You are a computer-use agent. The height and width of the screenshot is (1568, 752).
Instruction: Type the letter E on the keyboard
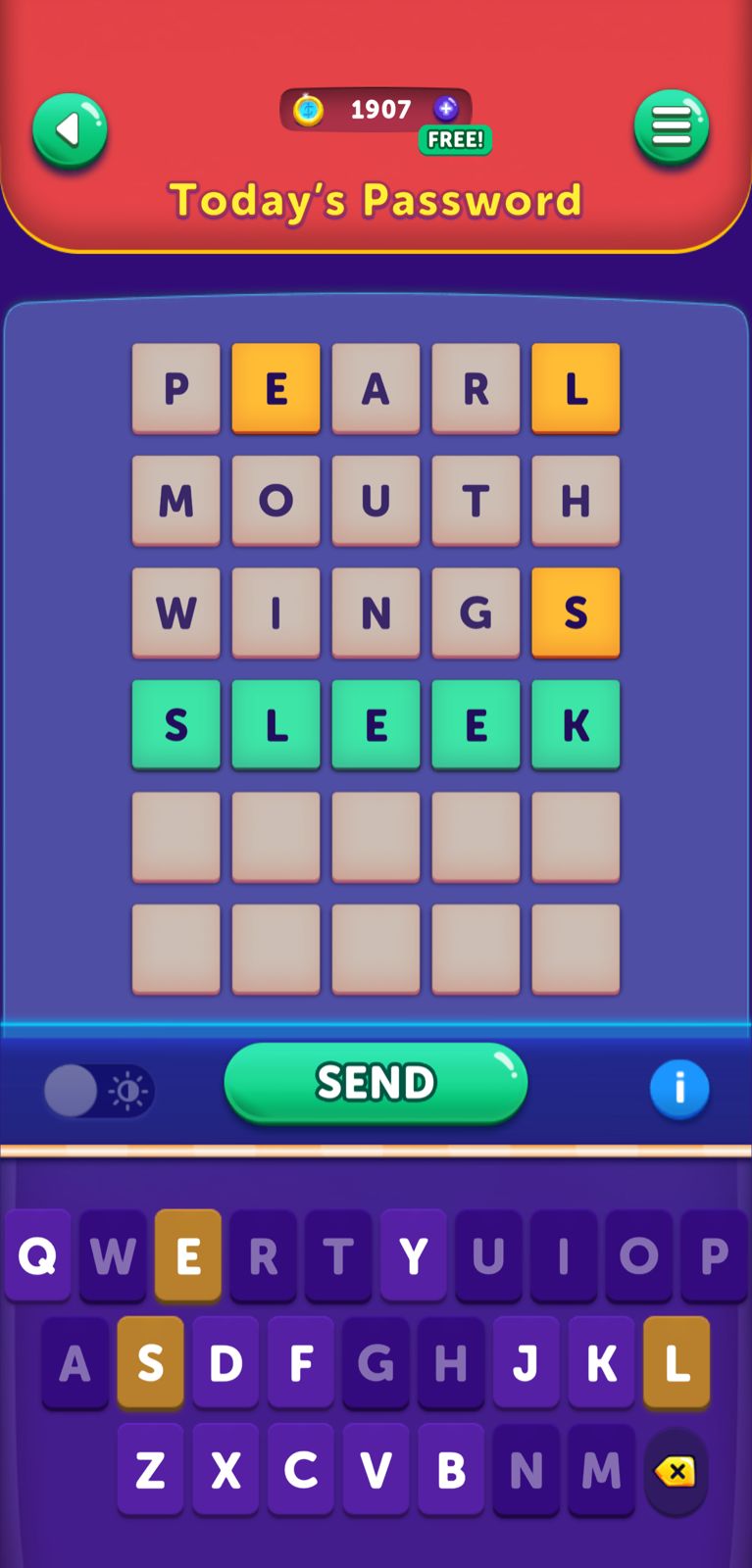click(187, 1255)
